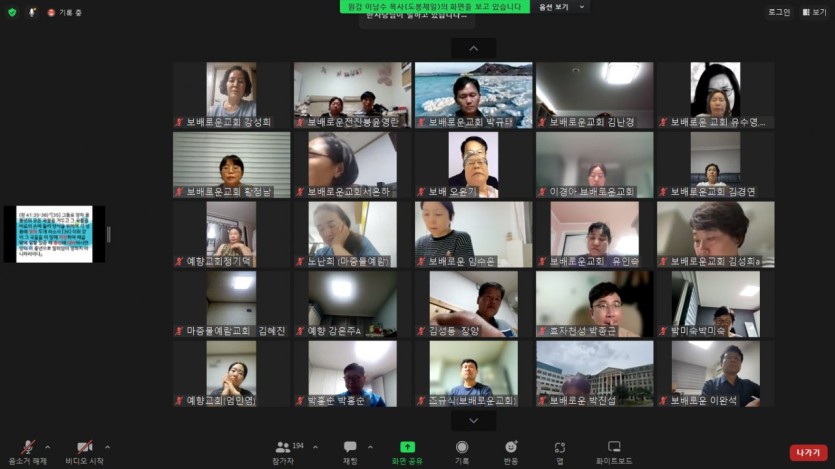Open the 참가자 participants list
The height and width of the screenshot is (469, 835).
click(285, 450)
